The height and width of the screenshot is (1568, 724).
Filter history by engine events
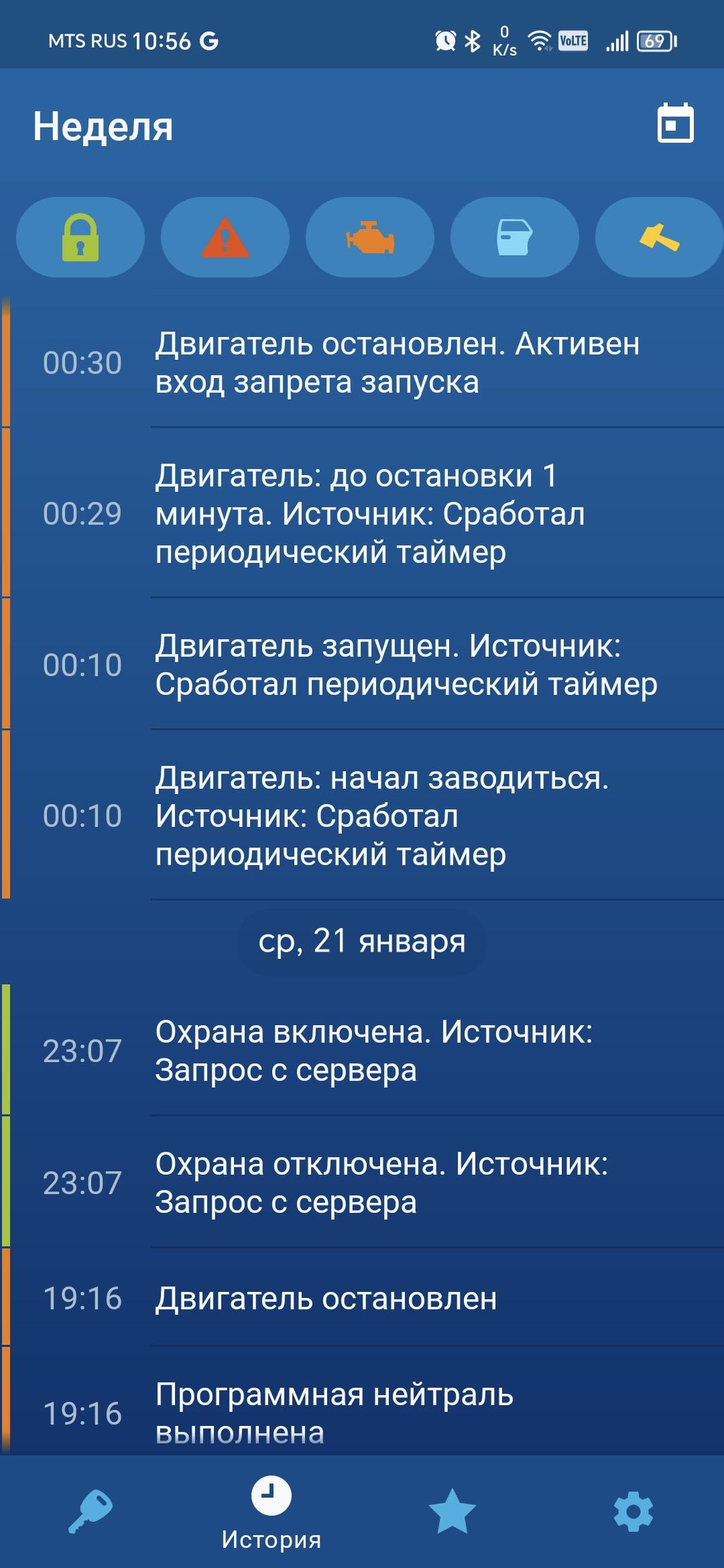pos(370,237)
